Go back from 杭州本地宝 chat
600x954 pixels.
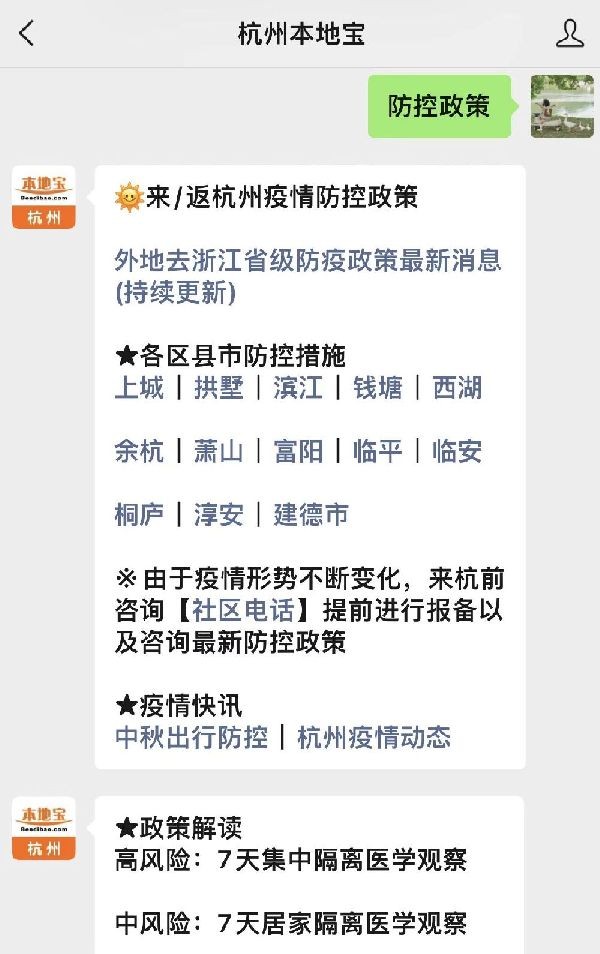pos(27,33)
